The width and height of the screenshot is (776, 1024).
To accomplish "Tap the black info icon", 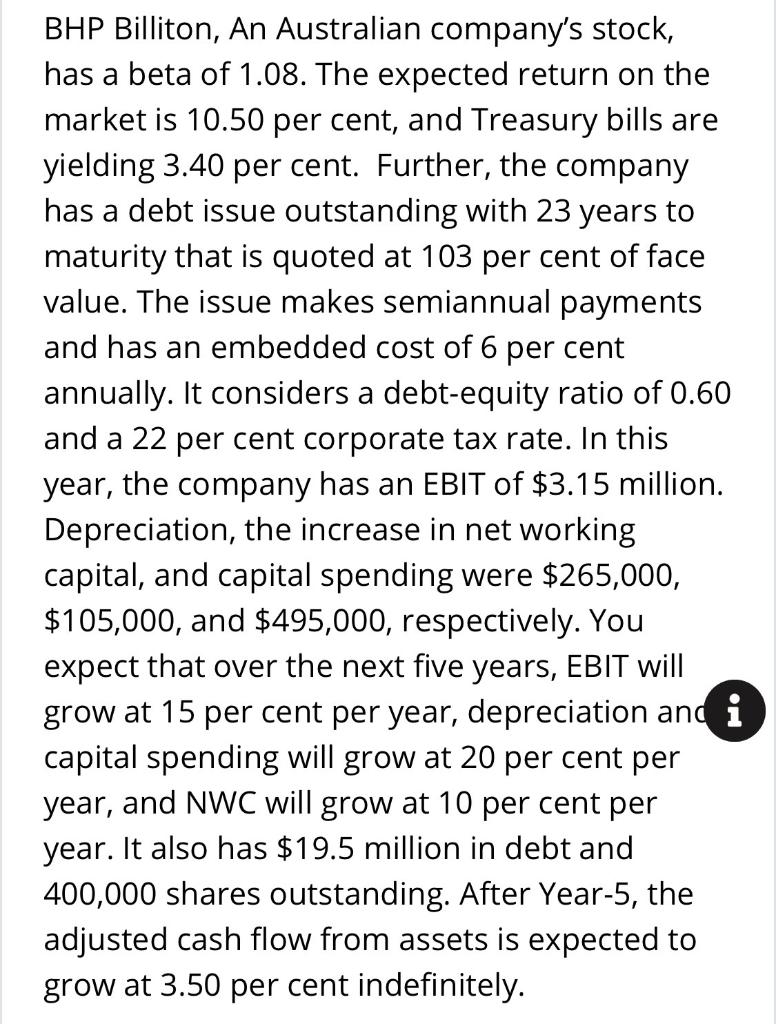I will pos(738,711).
